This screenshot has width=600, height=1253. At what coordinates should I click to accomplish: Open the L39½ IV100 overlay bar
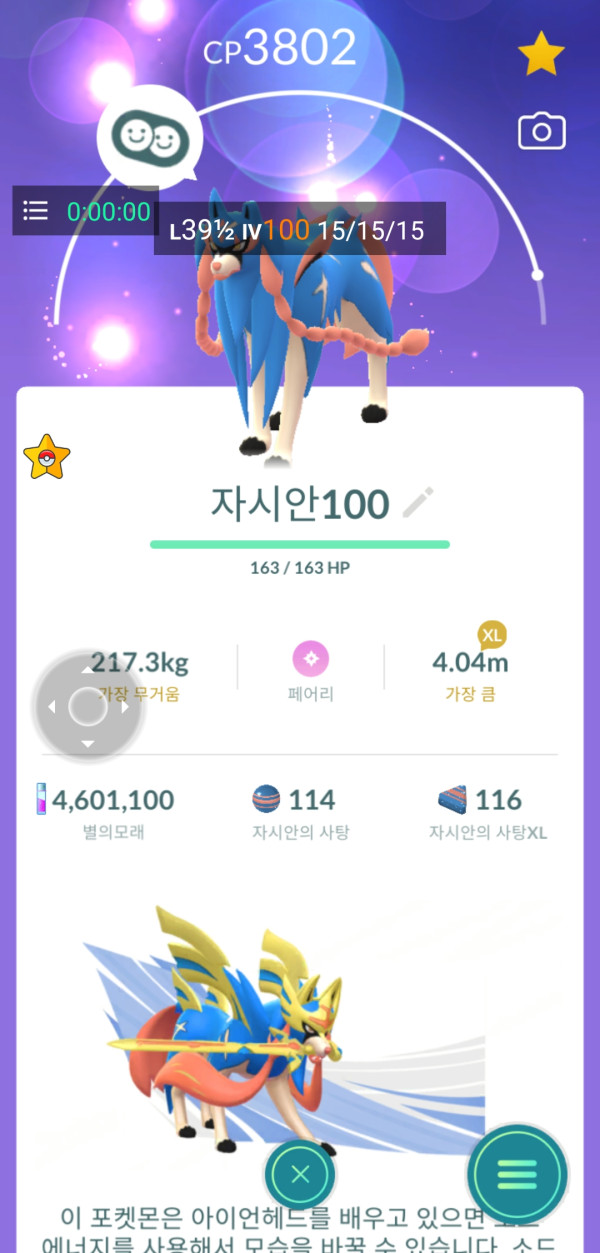coord(299,231)
